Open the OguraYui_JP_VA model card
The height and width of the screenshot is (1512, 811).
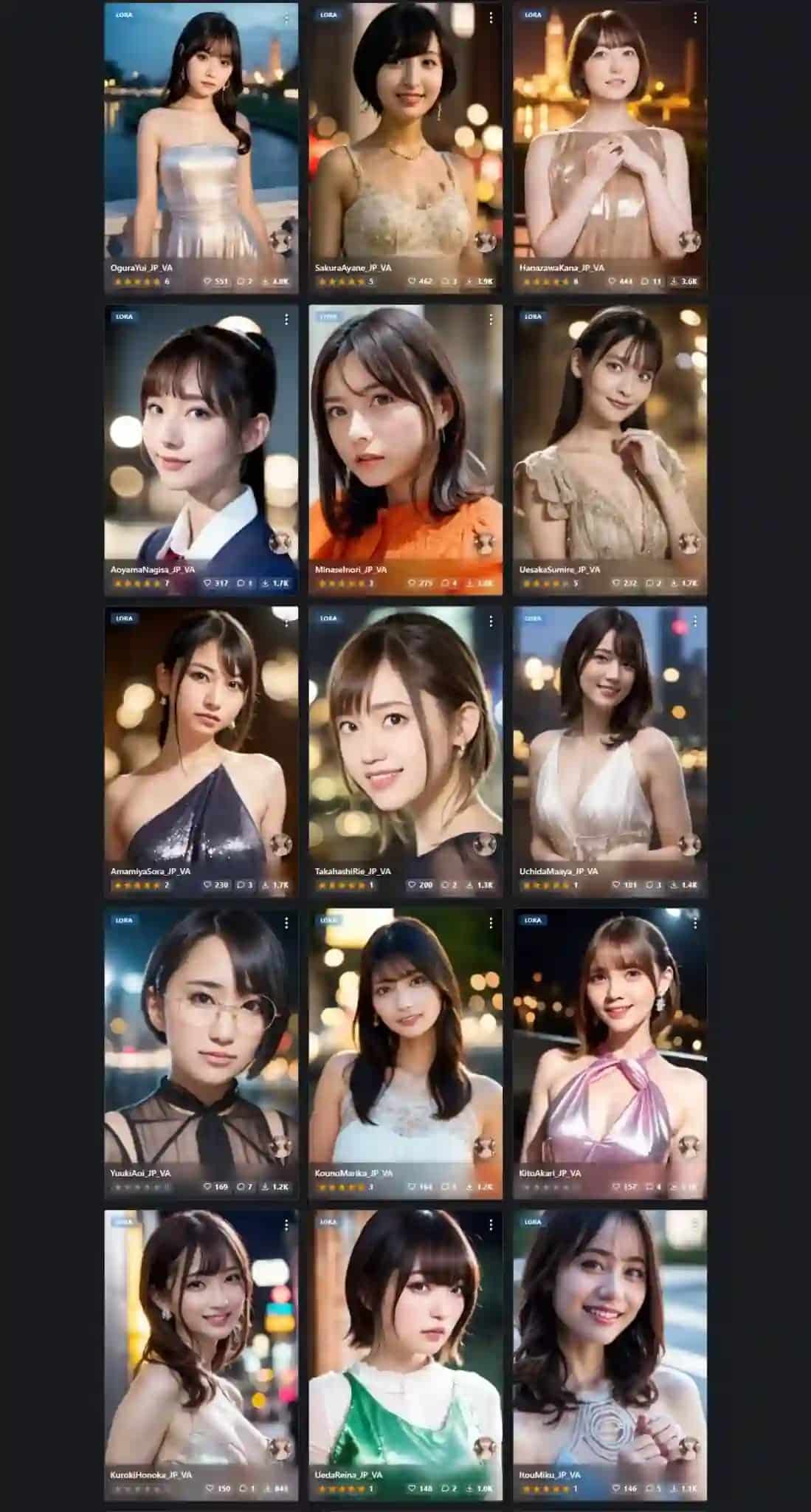click(201, 148)
